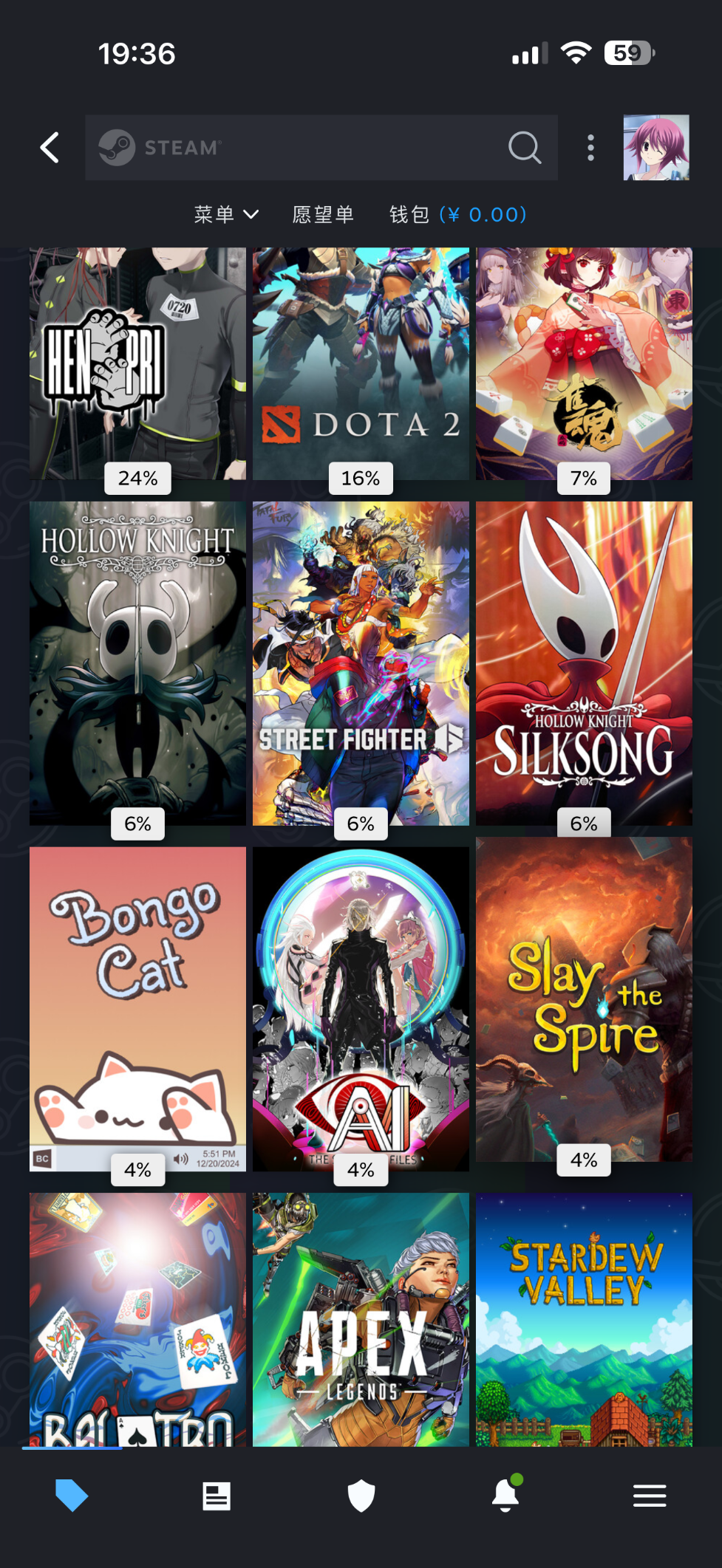
Task: Open 钱包 wallet balance
Action: 457,215
